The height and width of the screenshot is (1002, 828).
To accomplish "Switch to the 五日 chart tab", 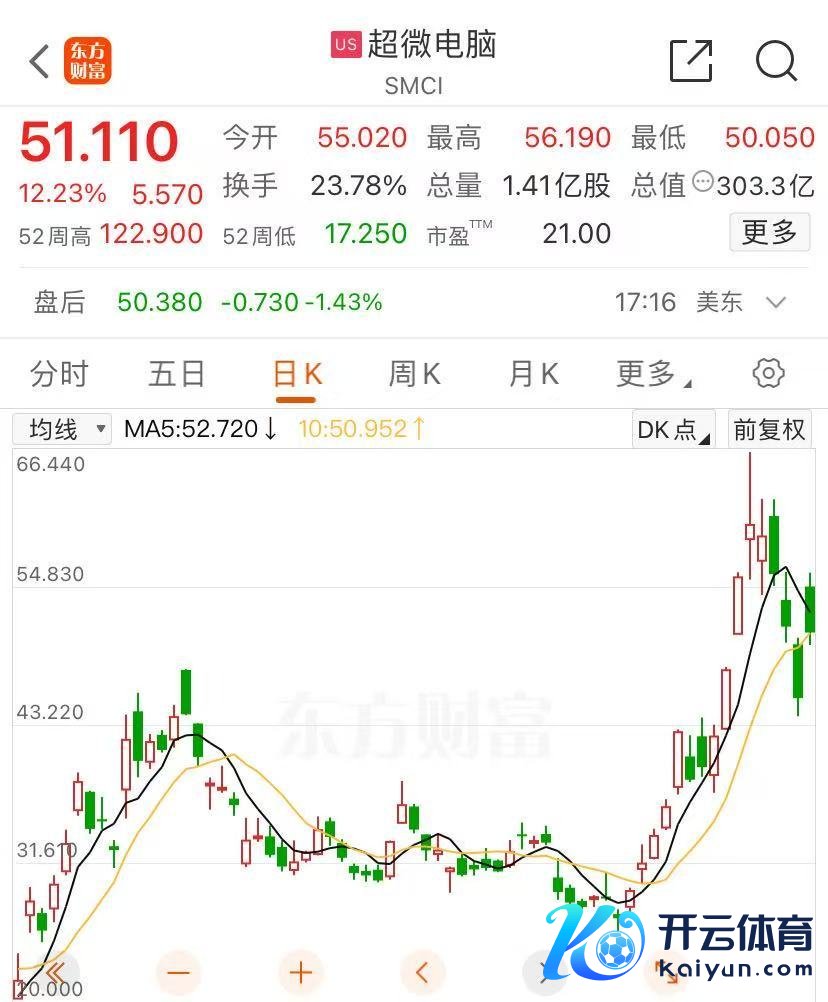I will click(177, 375).
